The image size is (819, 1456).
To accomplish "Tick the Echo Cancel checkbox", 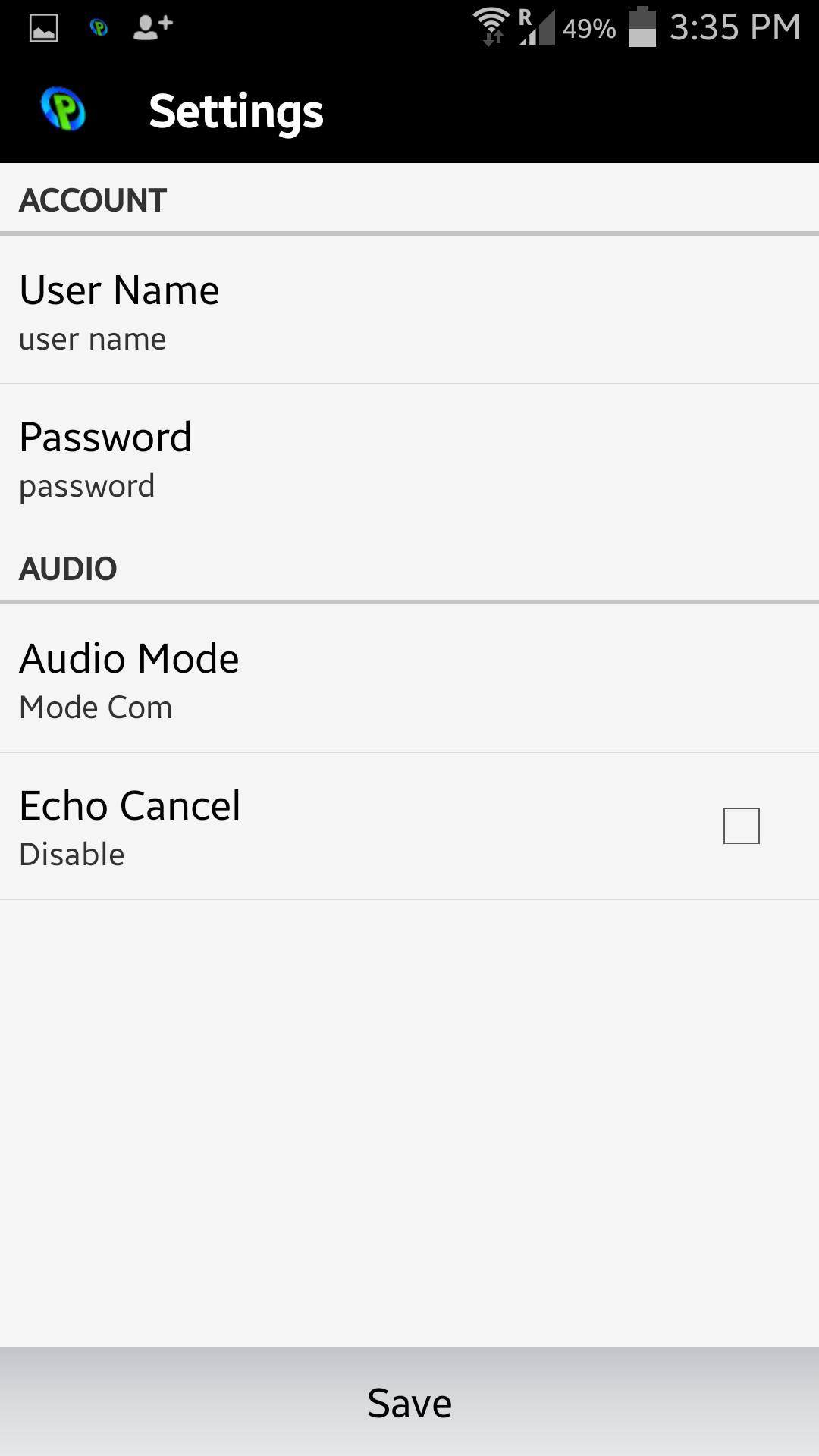I will point(741,826).
